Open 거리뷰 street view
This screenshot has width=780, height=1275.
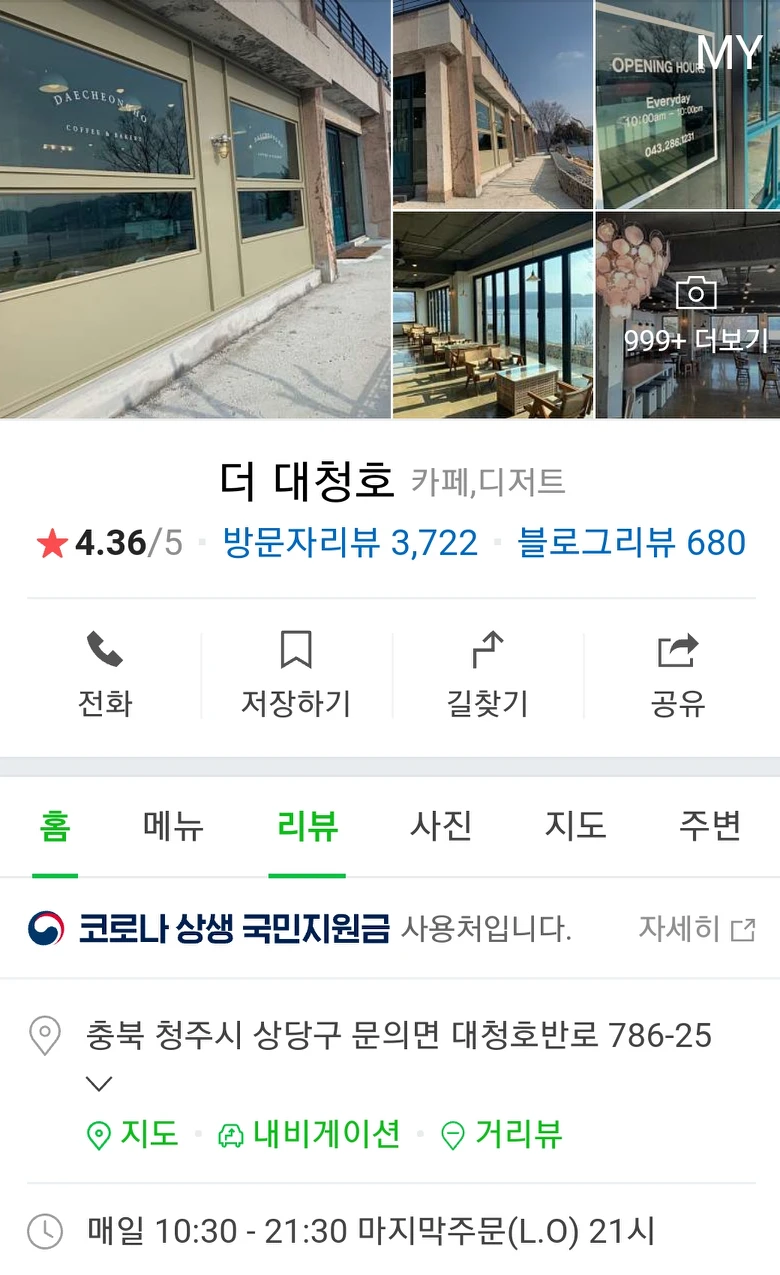pyautogui.click(x=502, y=1134)
